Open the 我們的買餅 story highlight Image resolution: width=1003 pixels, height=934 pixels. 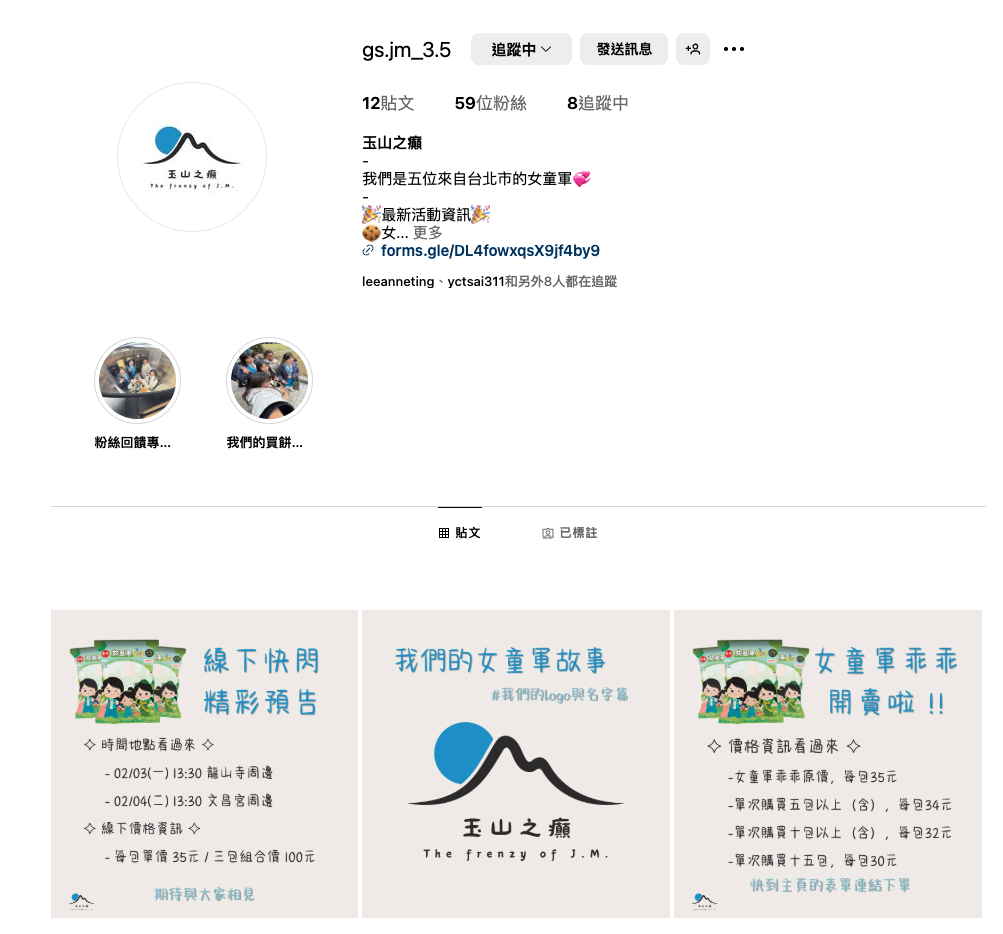point(269,381)
